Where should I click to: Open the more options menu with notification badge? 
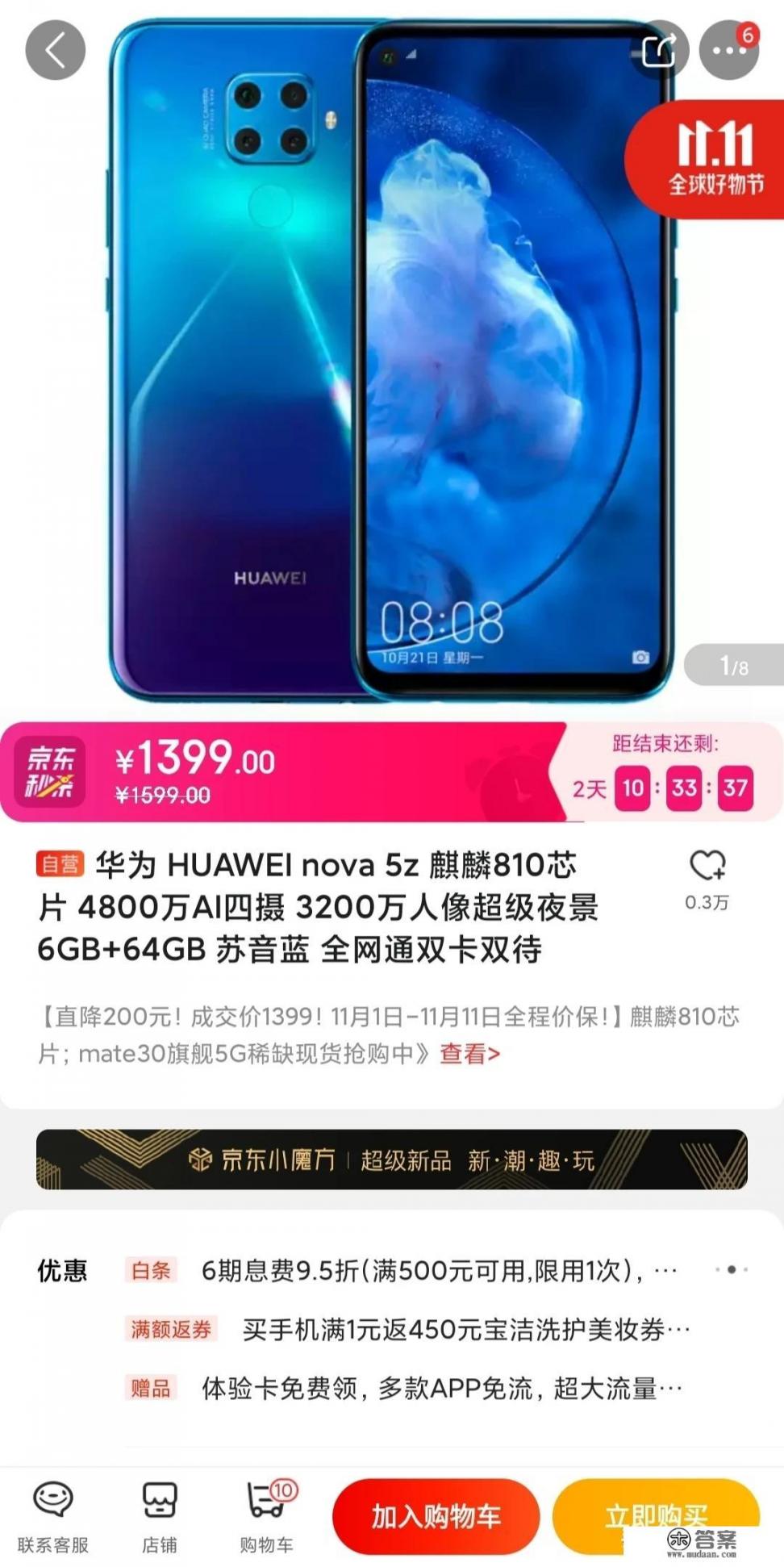pos(730,49)
